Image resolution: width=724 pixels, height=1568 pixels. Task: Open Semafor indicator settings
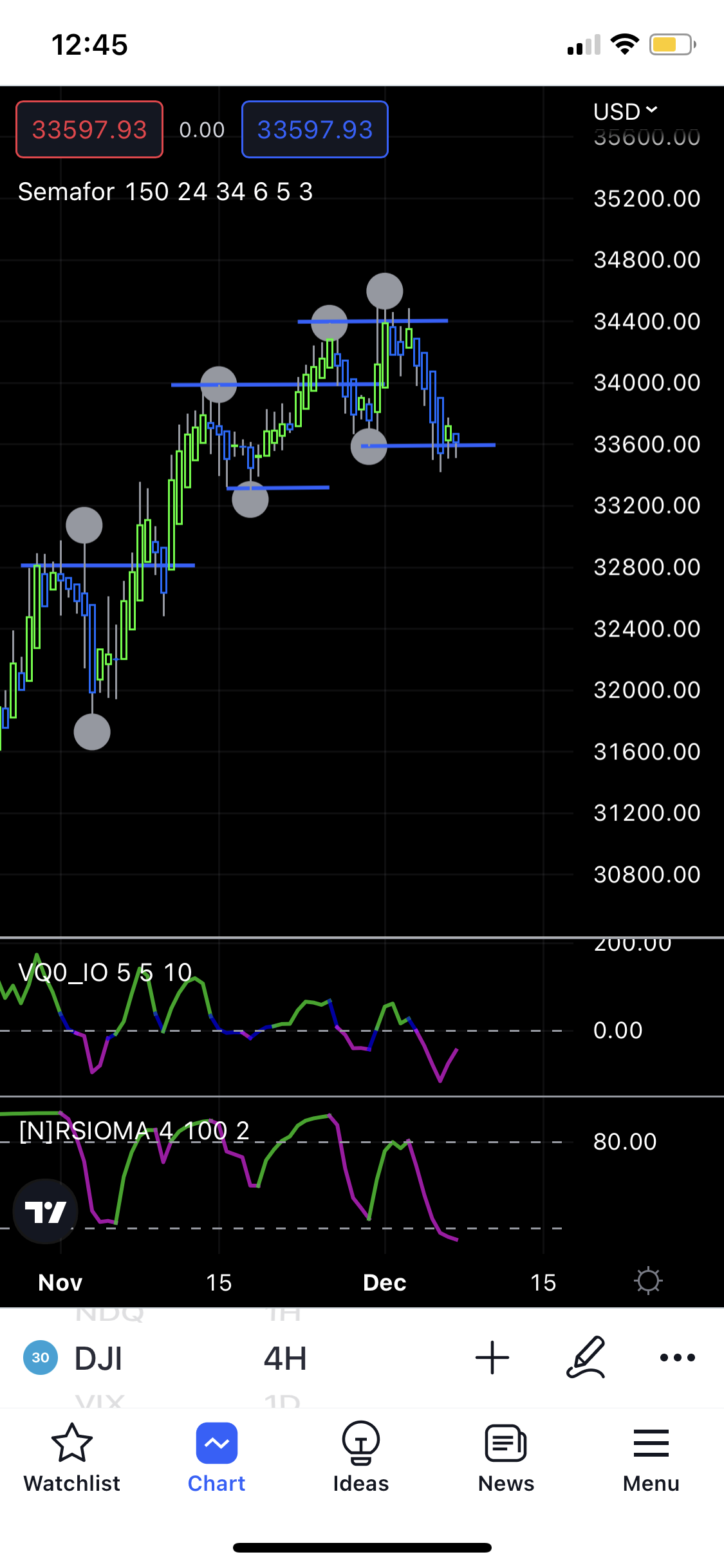(x=165, y=192)
